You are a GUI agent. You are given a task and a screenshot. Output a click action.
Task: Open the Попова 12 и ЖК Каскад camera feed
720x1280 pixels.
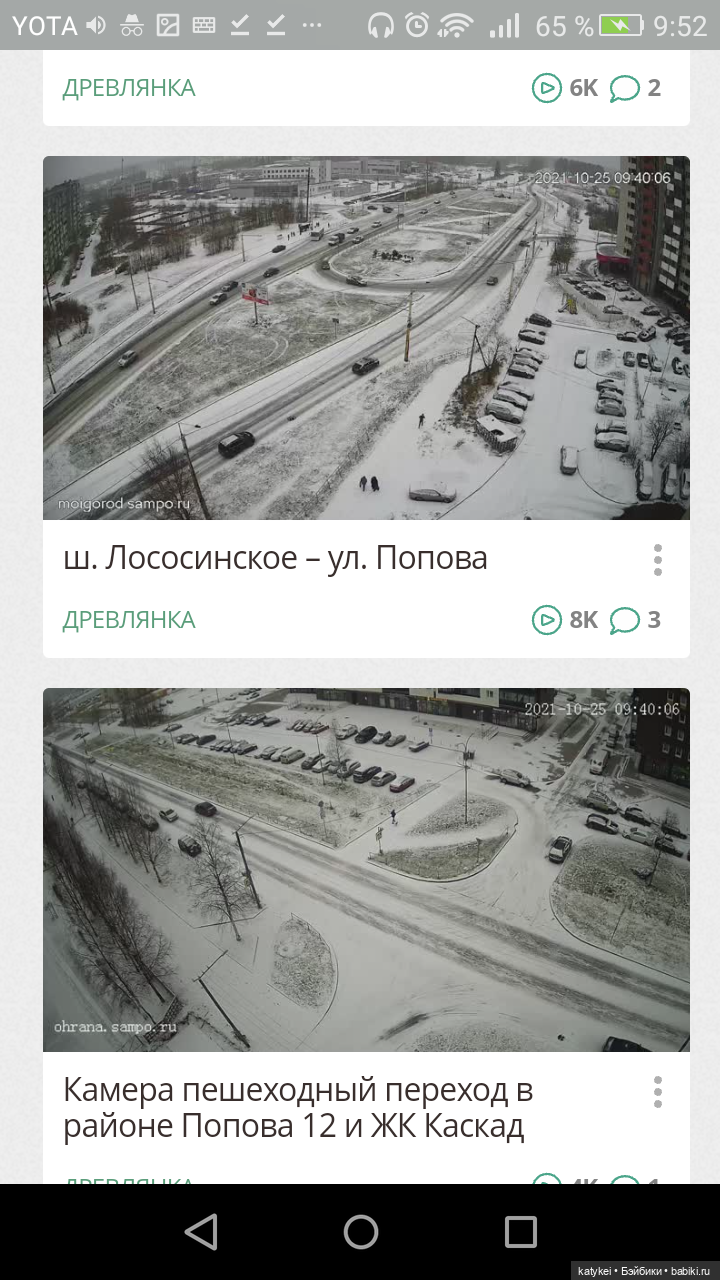click(x=366, y=870)
